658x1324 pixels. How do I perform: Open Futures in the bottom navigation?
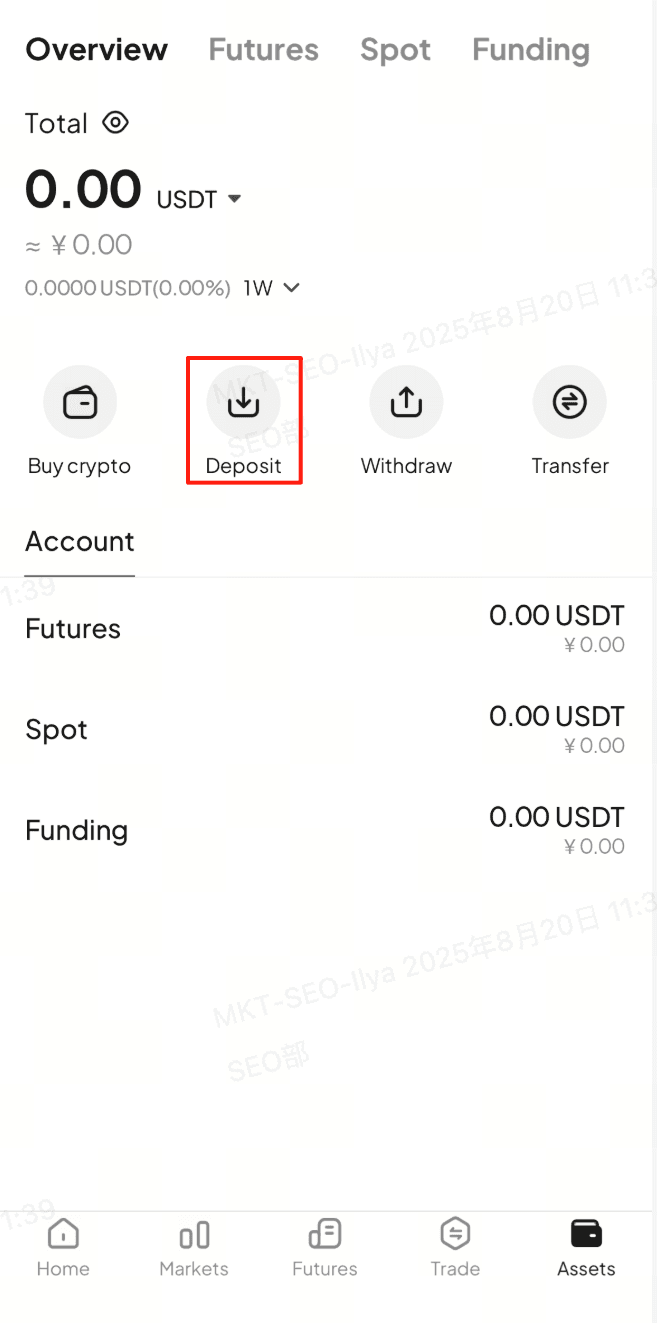(325, 1248)
